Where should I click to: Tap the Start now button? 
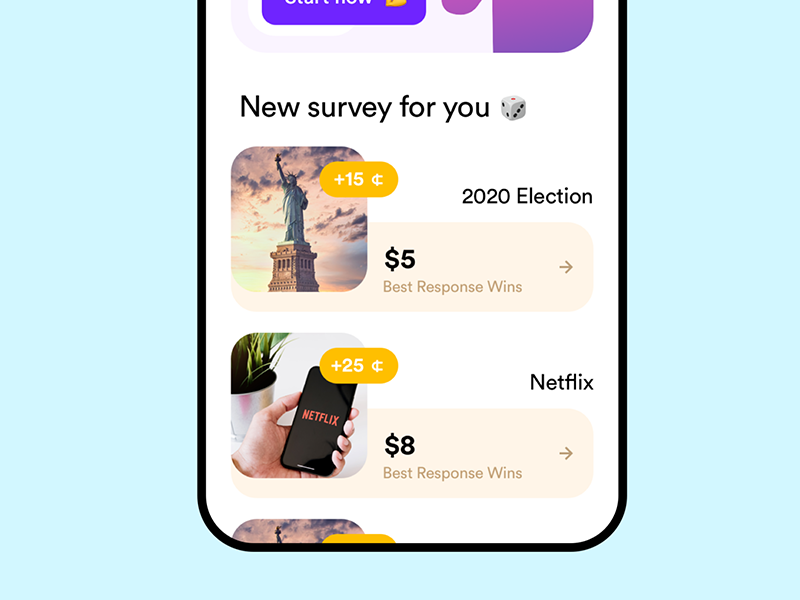point(343,8)
